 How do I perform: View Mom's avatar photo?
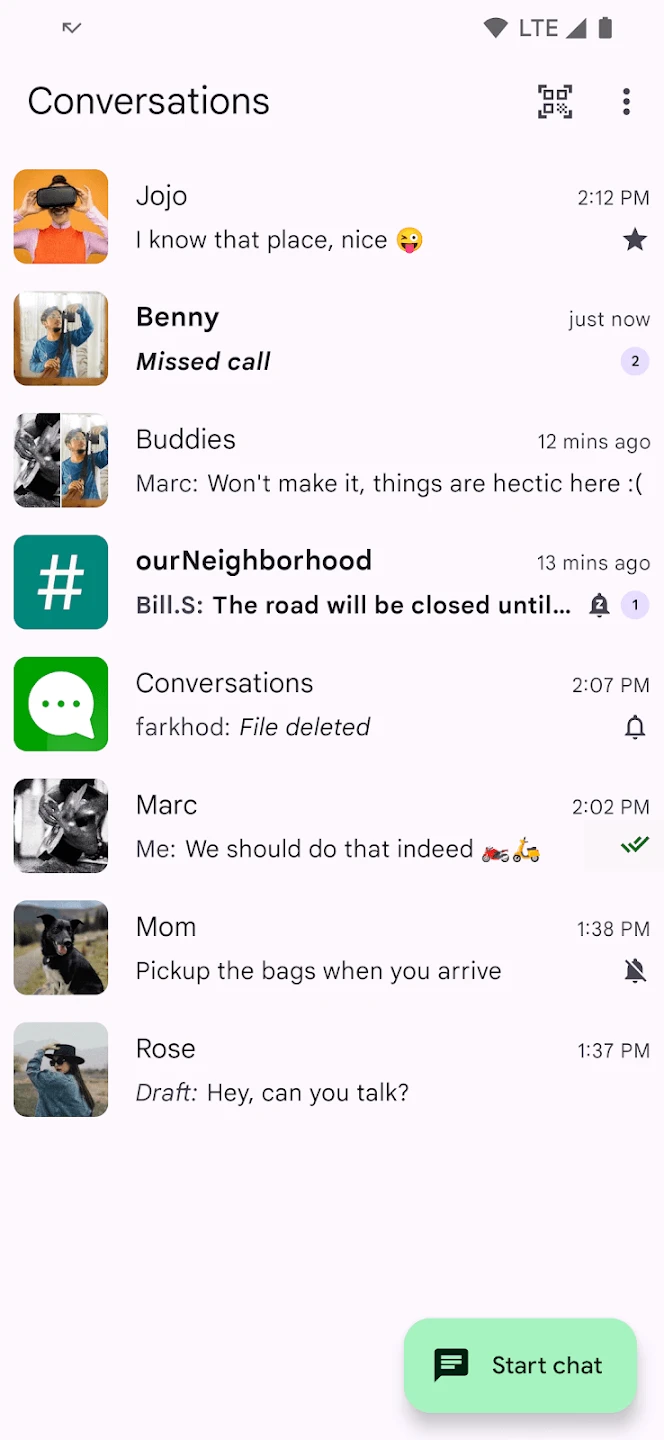(x=61, y=948)
